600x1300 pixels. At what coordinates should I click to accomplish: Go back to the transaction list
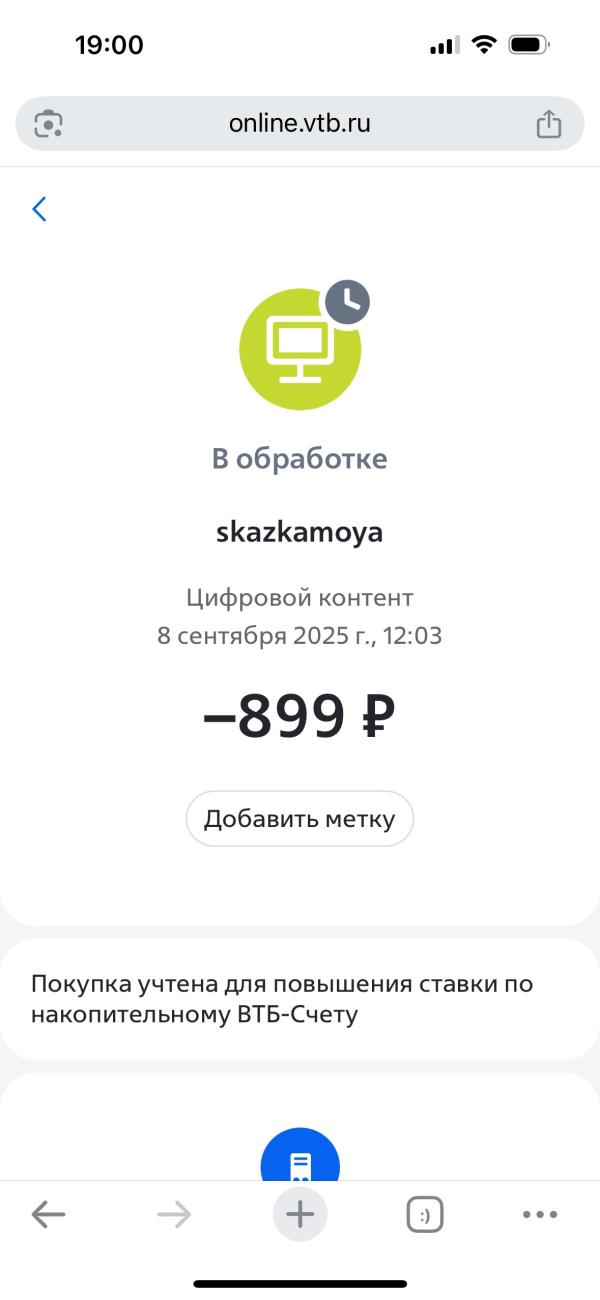tap(40, 209)
